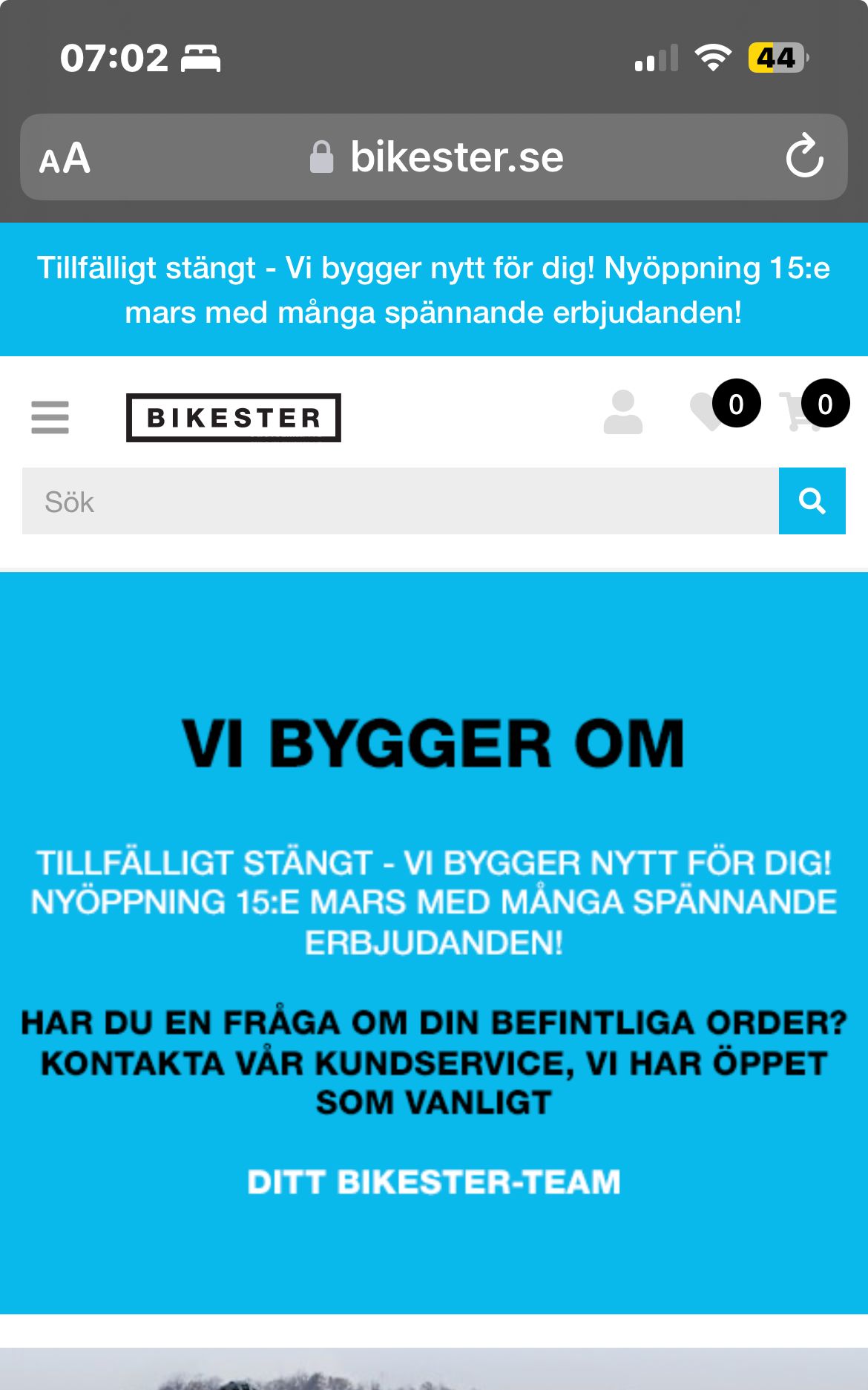The image size is (868, 1390).
Task: Focus the Sök search field
Action: 401,502
